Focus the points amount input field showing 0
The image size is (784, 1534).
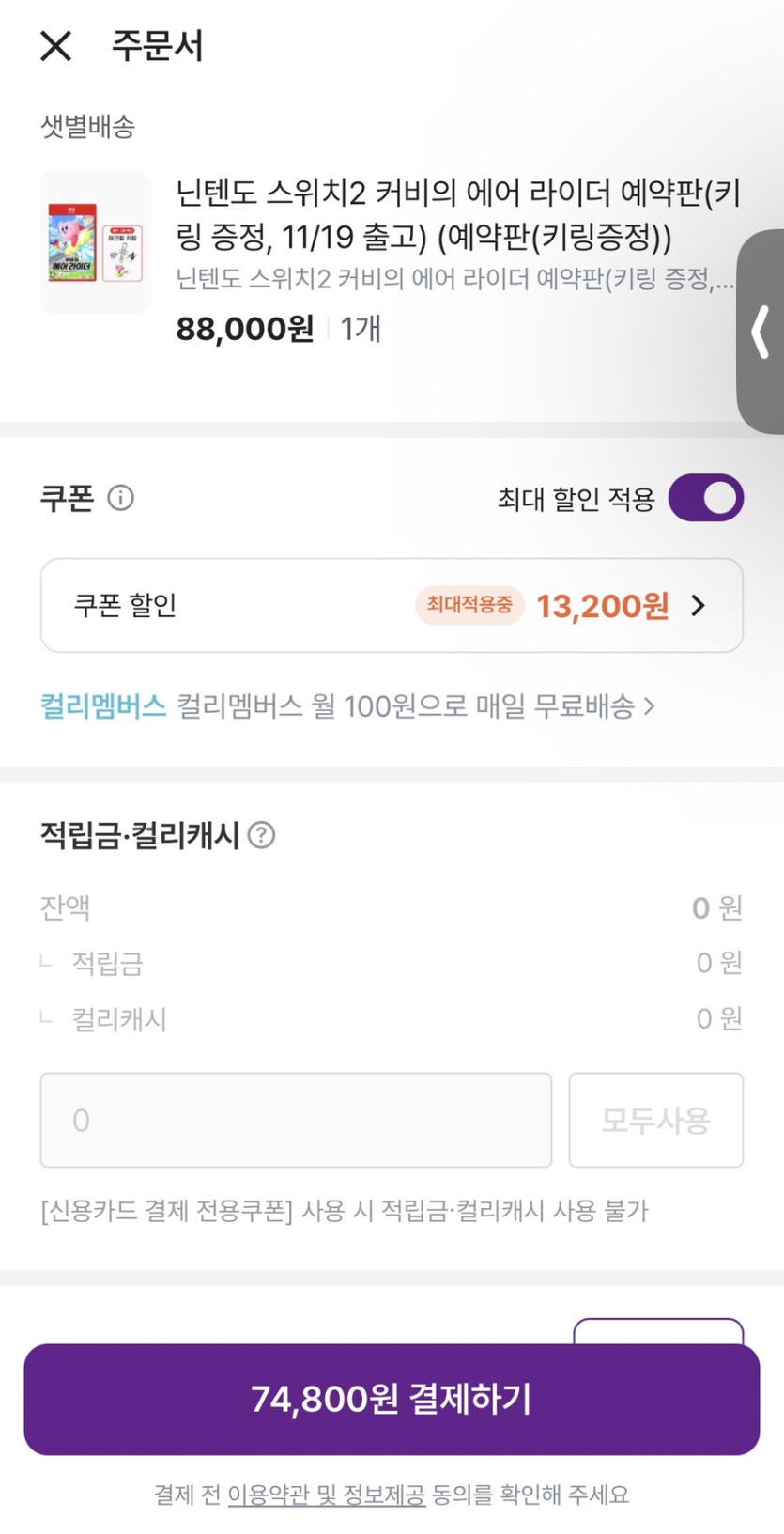click(x=296, y=1121)
